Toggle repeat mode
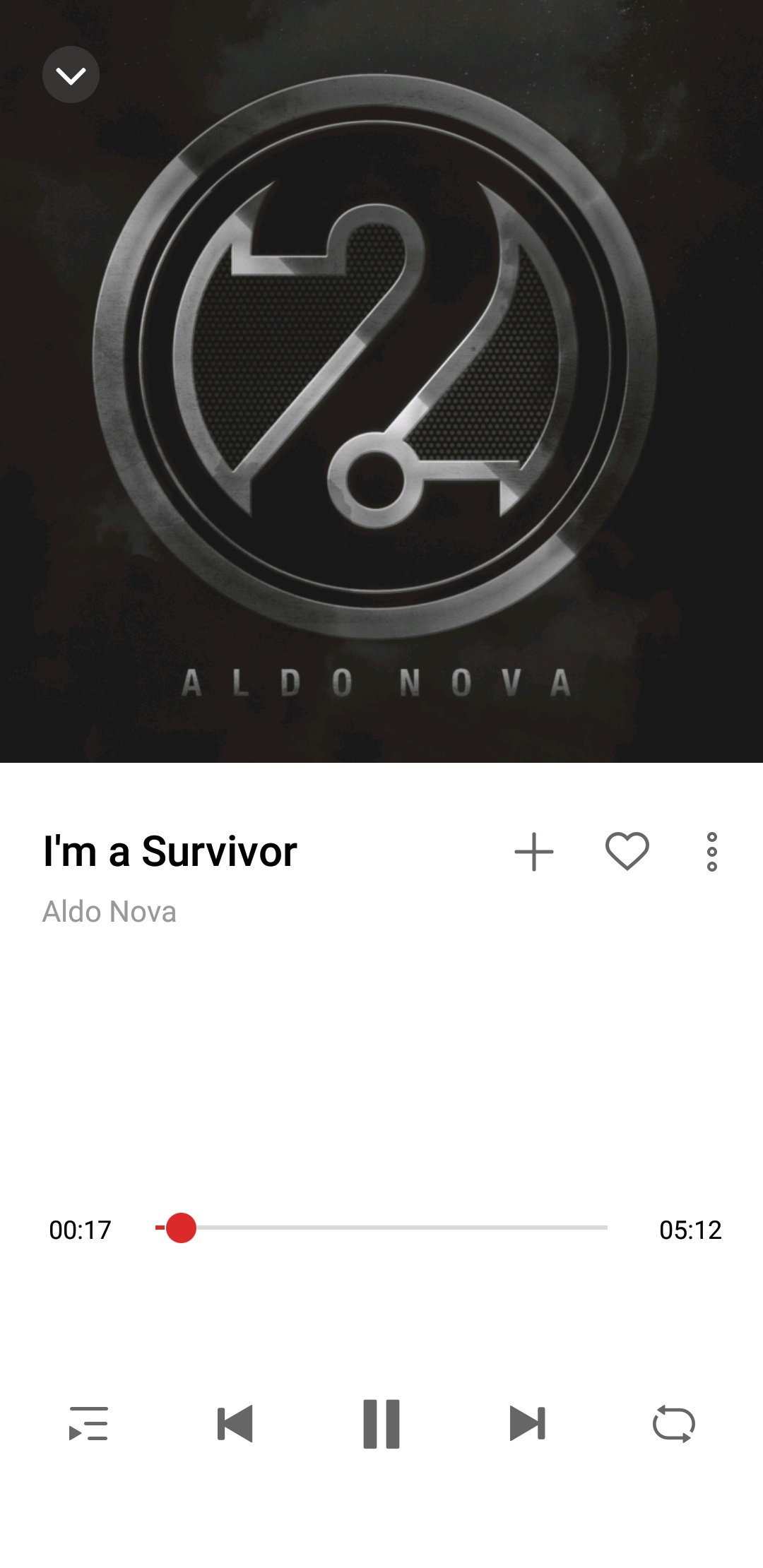The image size is (763, 1568). (673, 1423)
